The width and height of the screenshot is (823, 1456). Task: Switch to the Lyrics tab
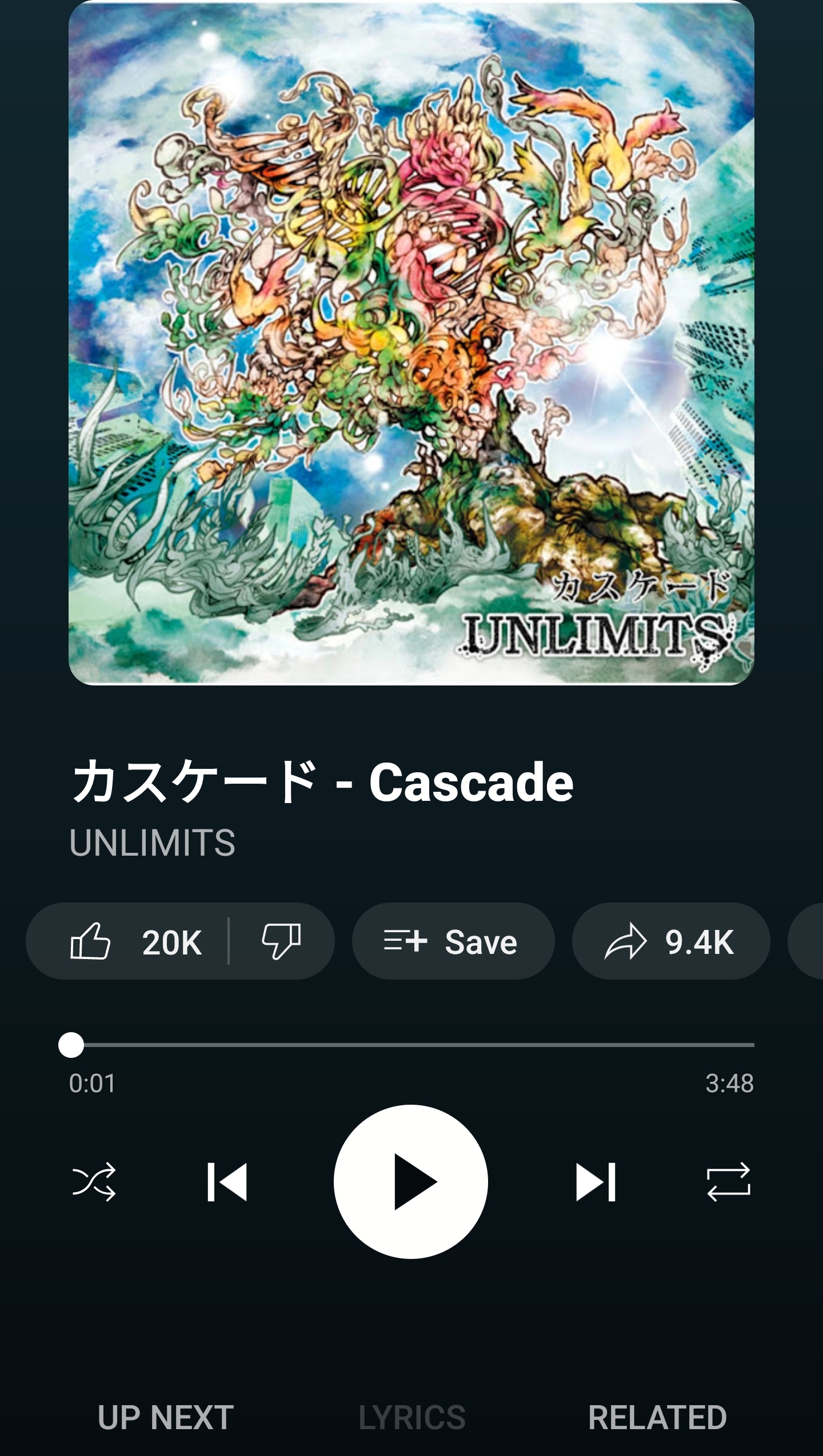412,1418
